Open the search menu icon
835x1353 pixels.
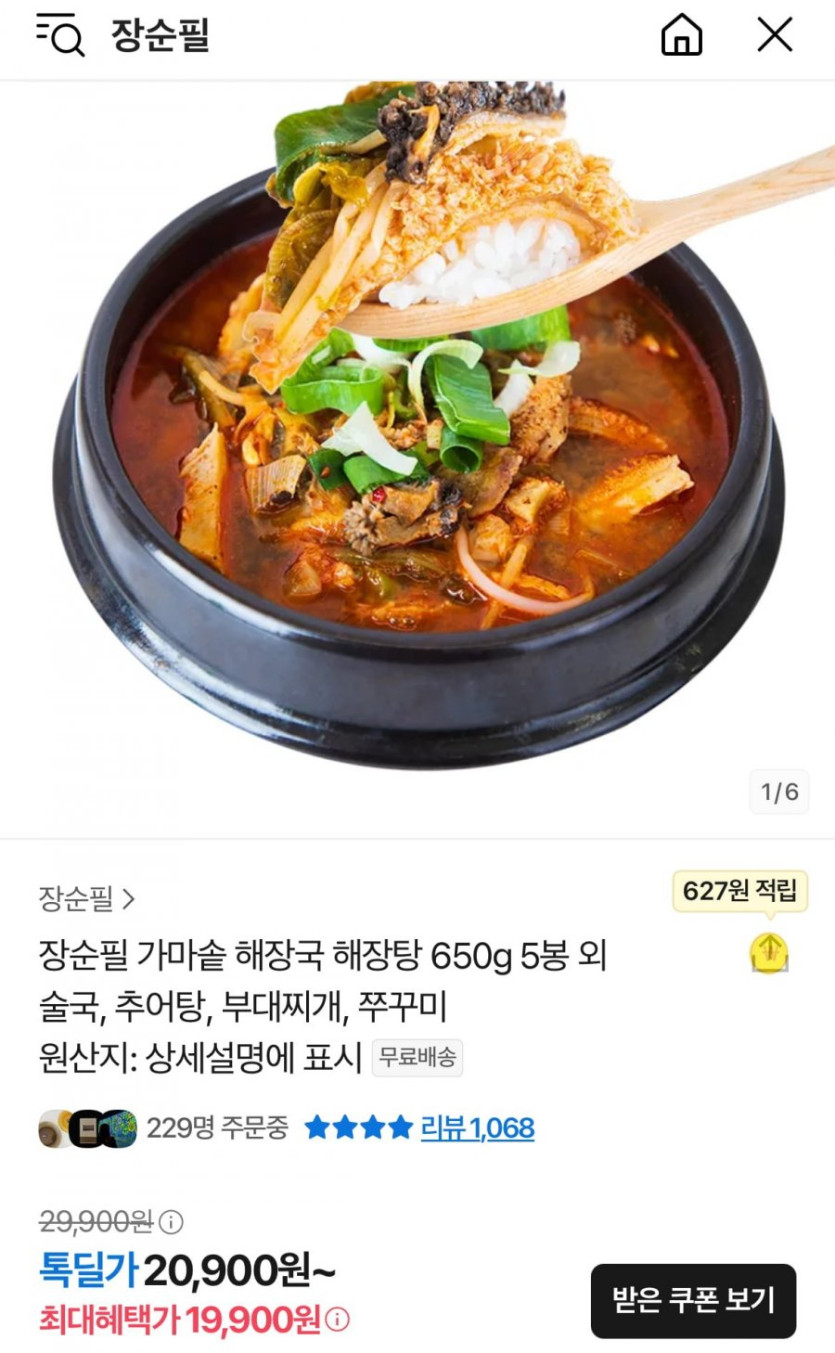[60, 35]
